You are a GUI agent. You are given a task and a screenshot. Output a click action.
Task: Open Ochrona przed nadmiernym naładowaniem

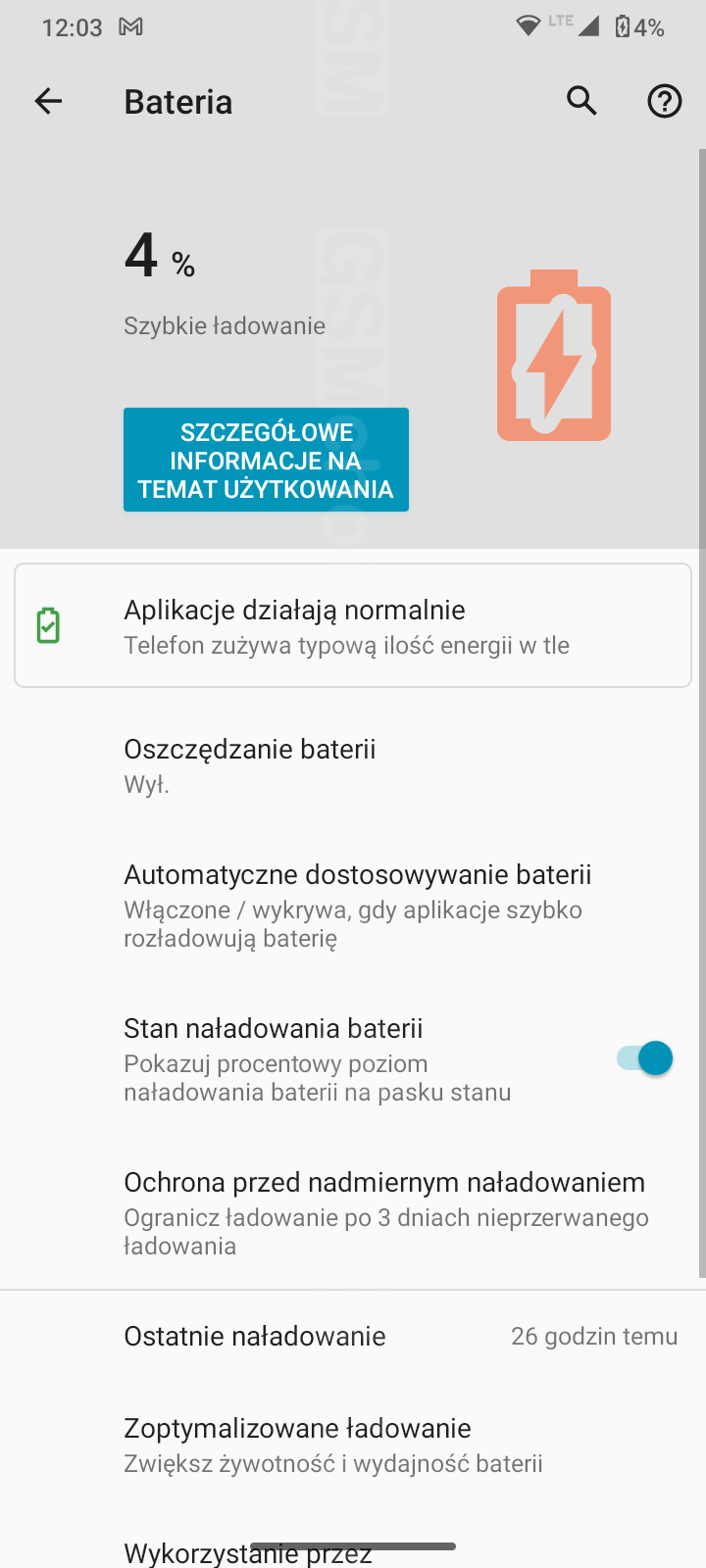[x=353, y=1212]
